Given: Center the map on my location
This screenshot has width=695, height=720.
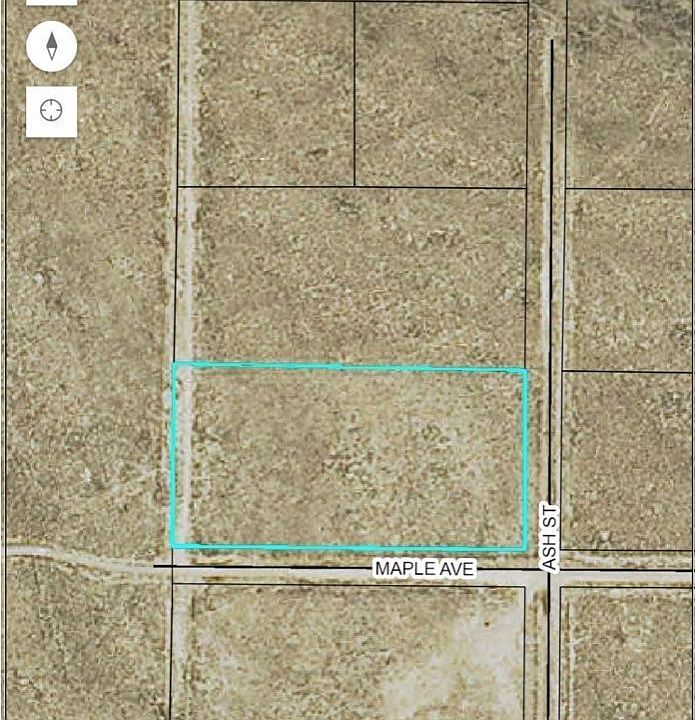Looking at the screenshot, I should (x=51, y=111).
